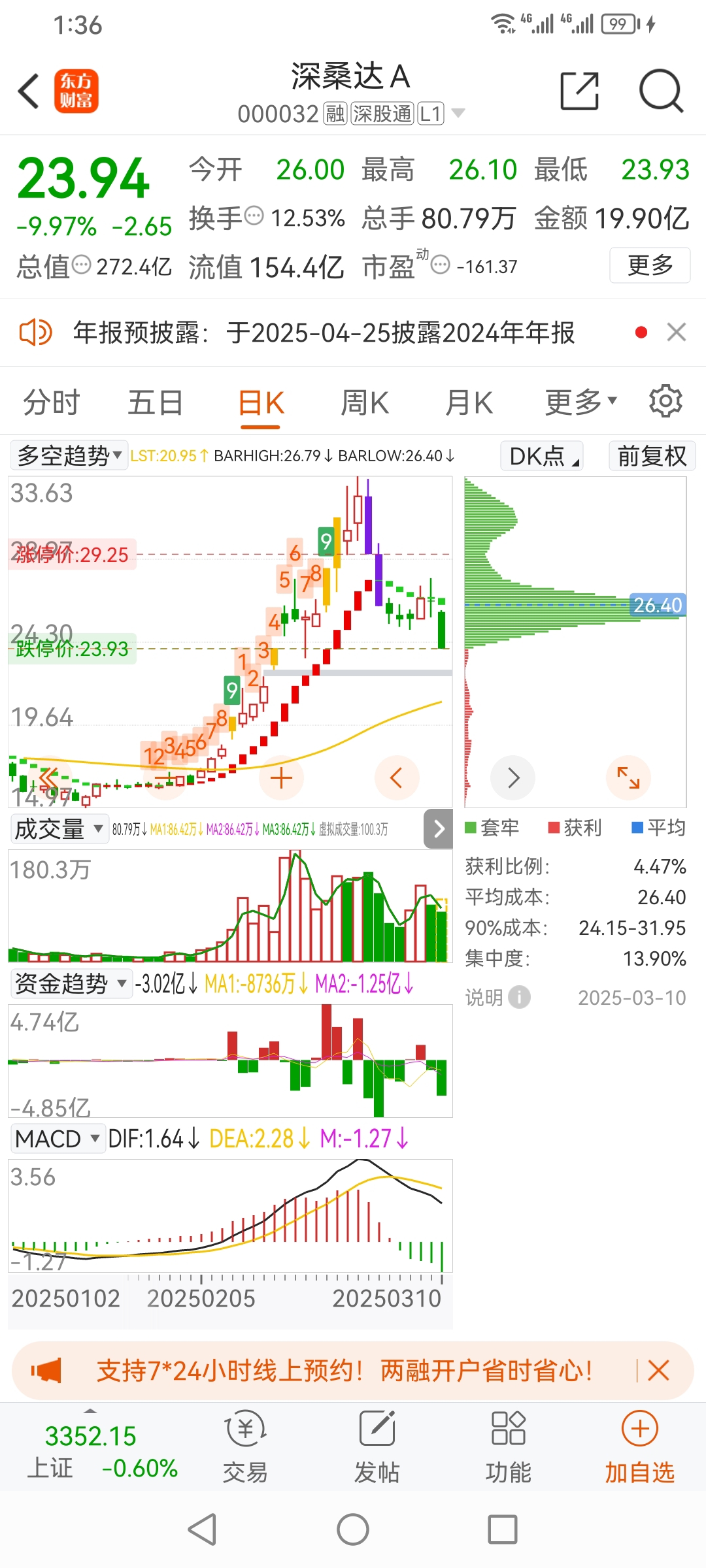Viewport: 706px width, 1568px height.
Task: Tap 更多 button beside 市盈 data
Action: [650, 265]
